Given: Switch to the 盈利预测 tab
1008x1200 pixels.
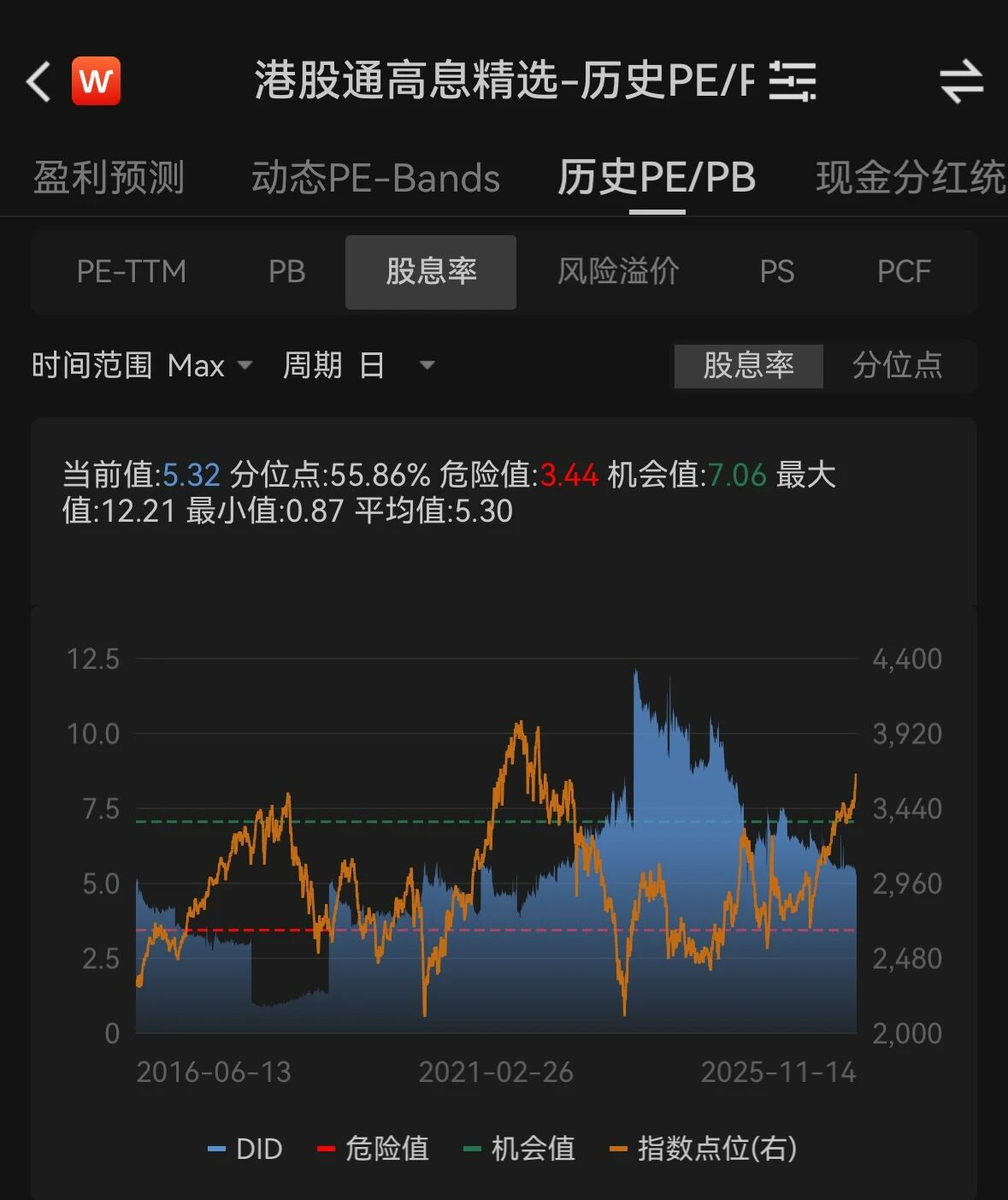Looking at the screenshot, I should (109, 178).
